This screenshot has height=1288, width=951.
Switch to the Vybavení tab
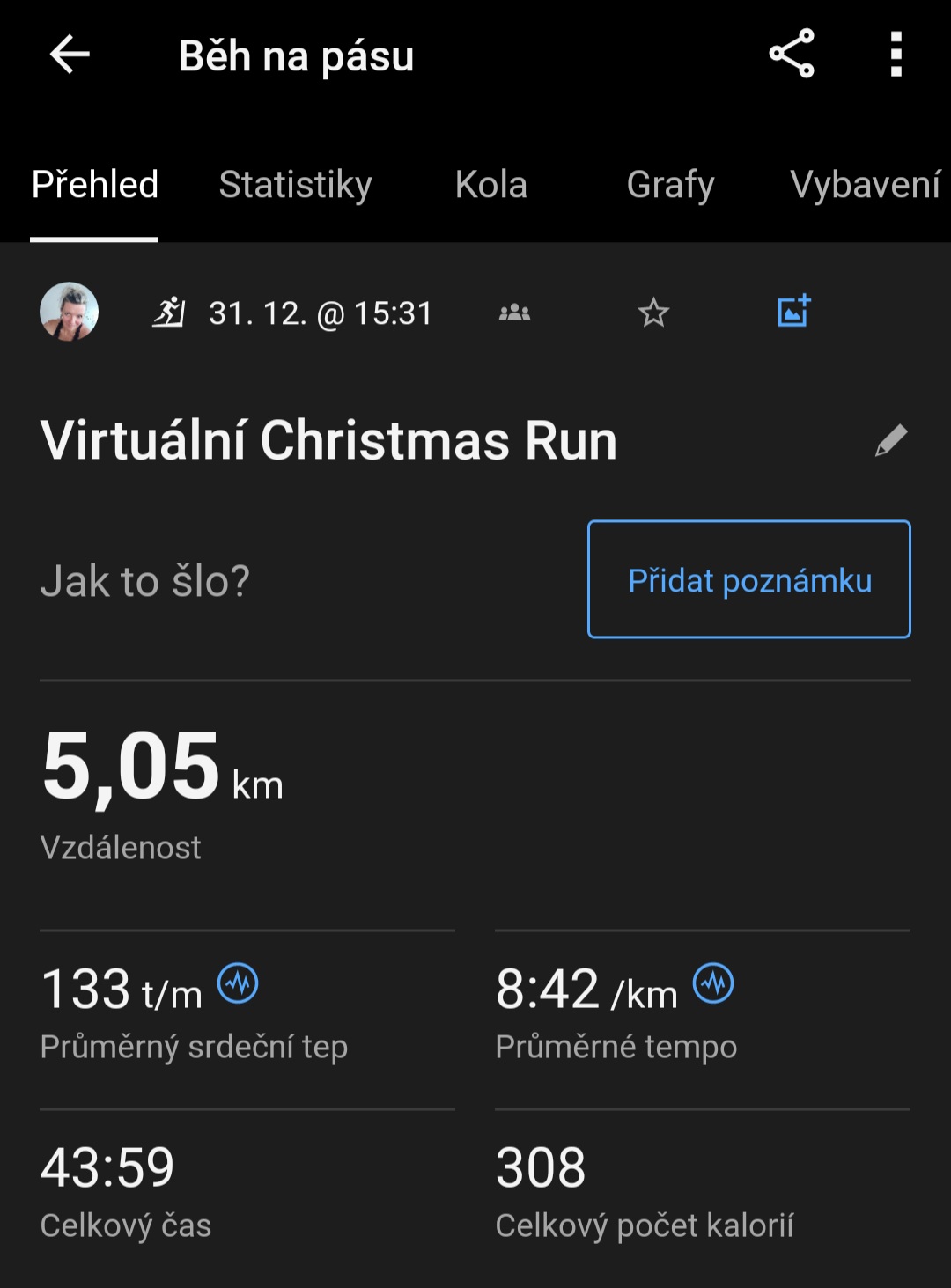pos(865,185)
